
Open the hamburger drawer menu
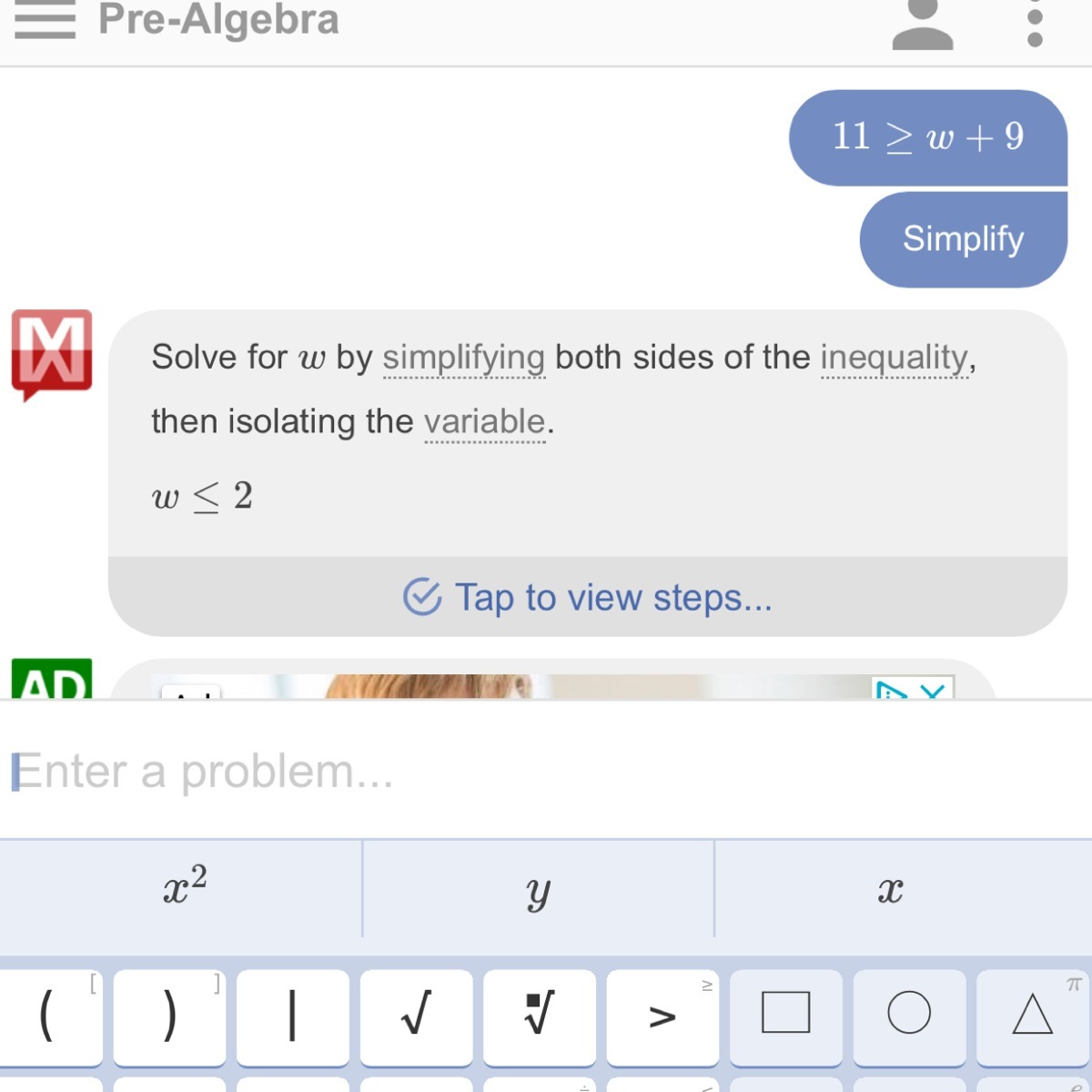(x=45, y=19)
